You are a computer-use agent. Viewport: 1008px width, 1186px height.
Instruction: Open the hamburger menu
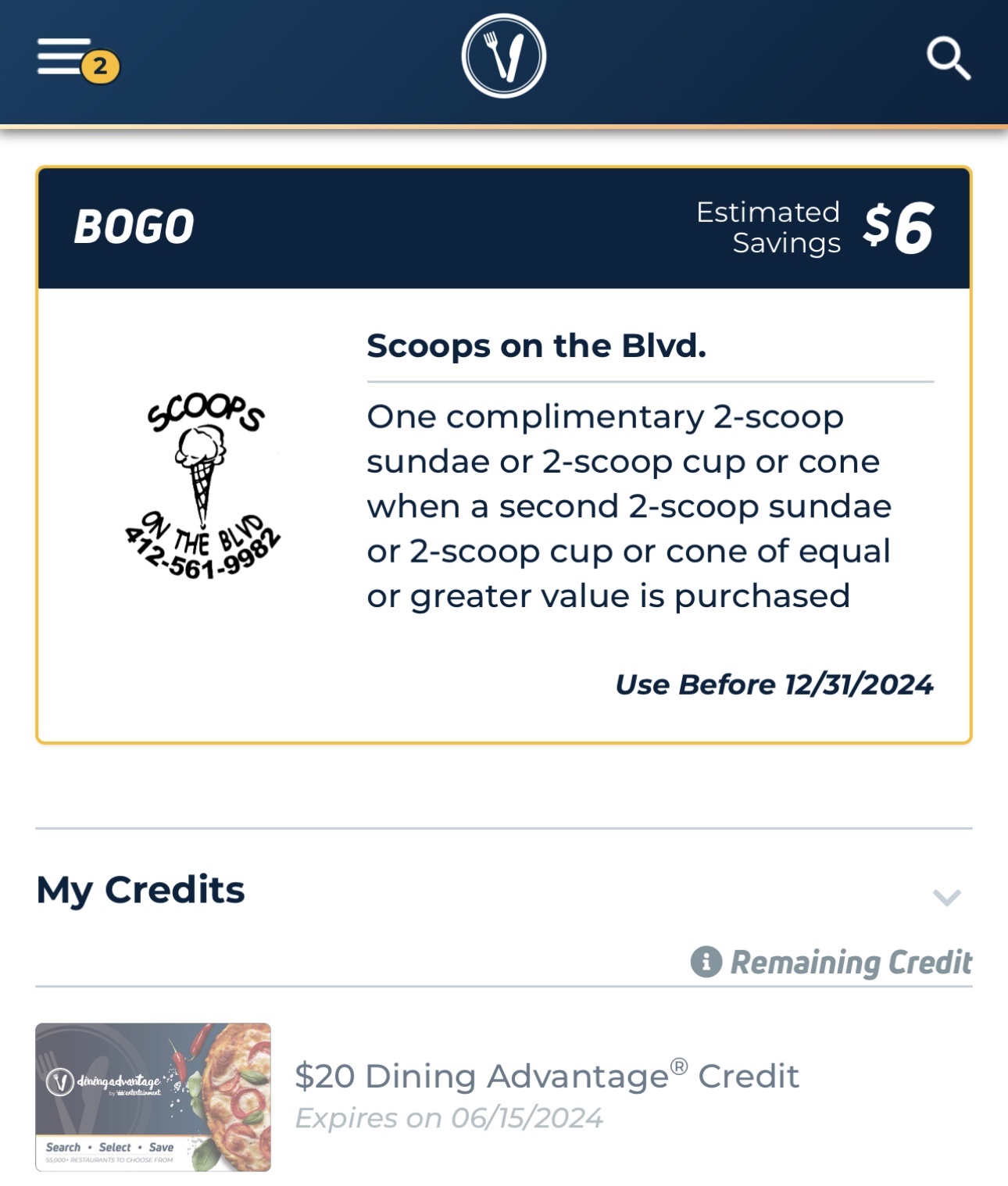66,57
